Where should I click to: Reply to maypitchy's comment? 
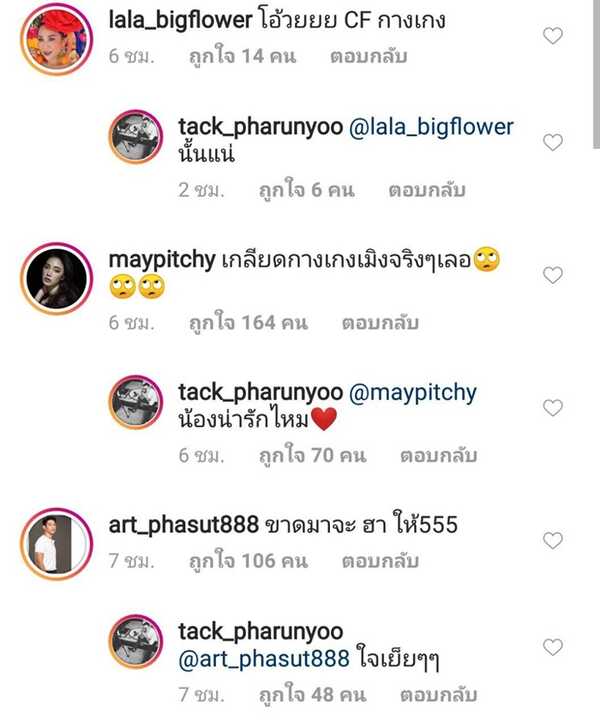(382, 323)
